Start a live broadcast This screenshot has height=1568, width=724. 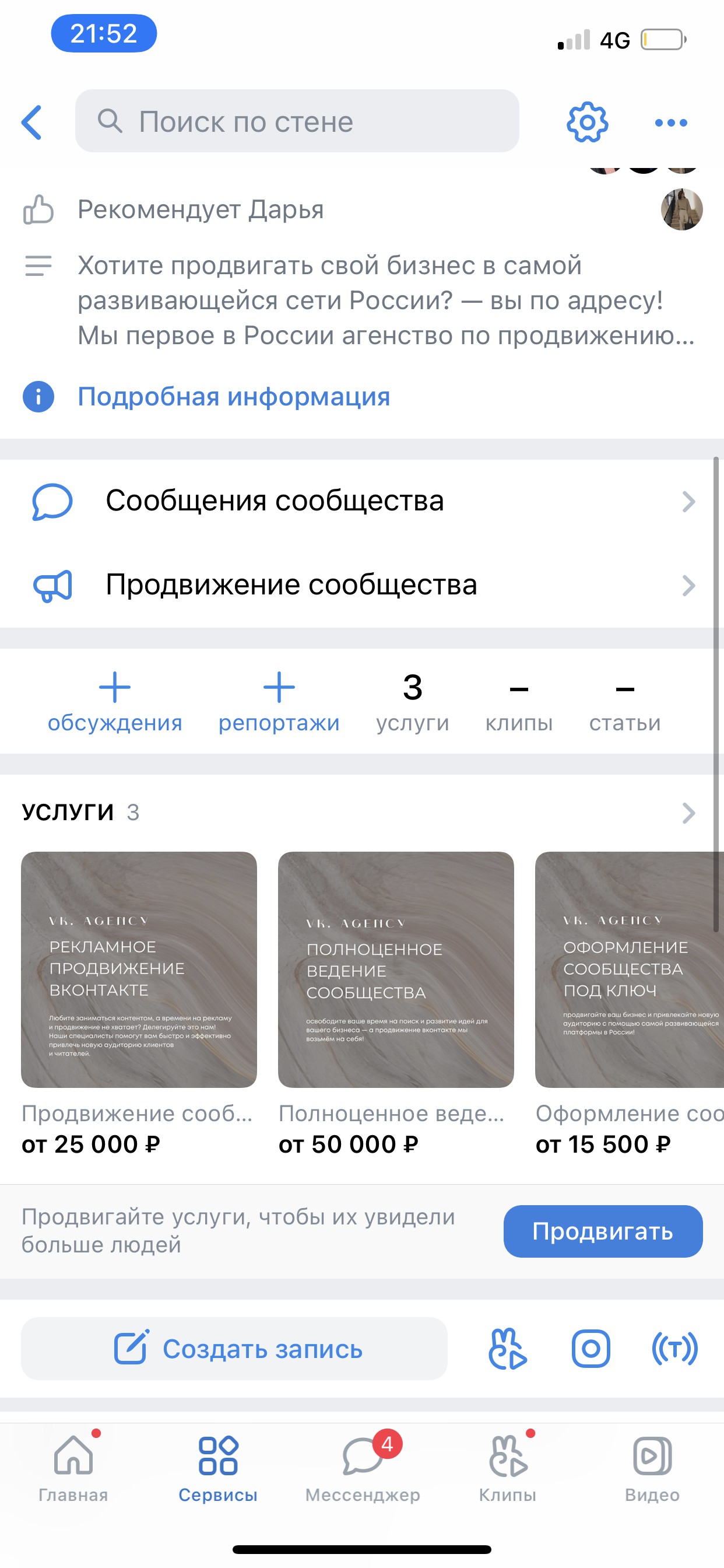point(674,1349)
